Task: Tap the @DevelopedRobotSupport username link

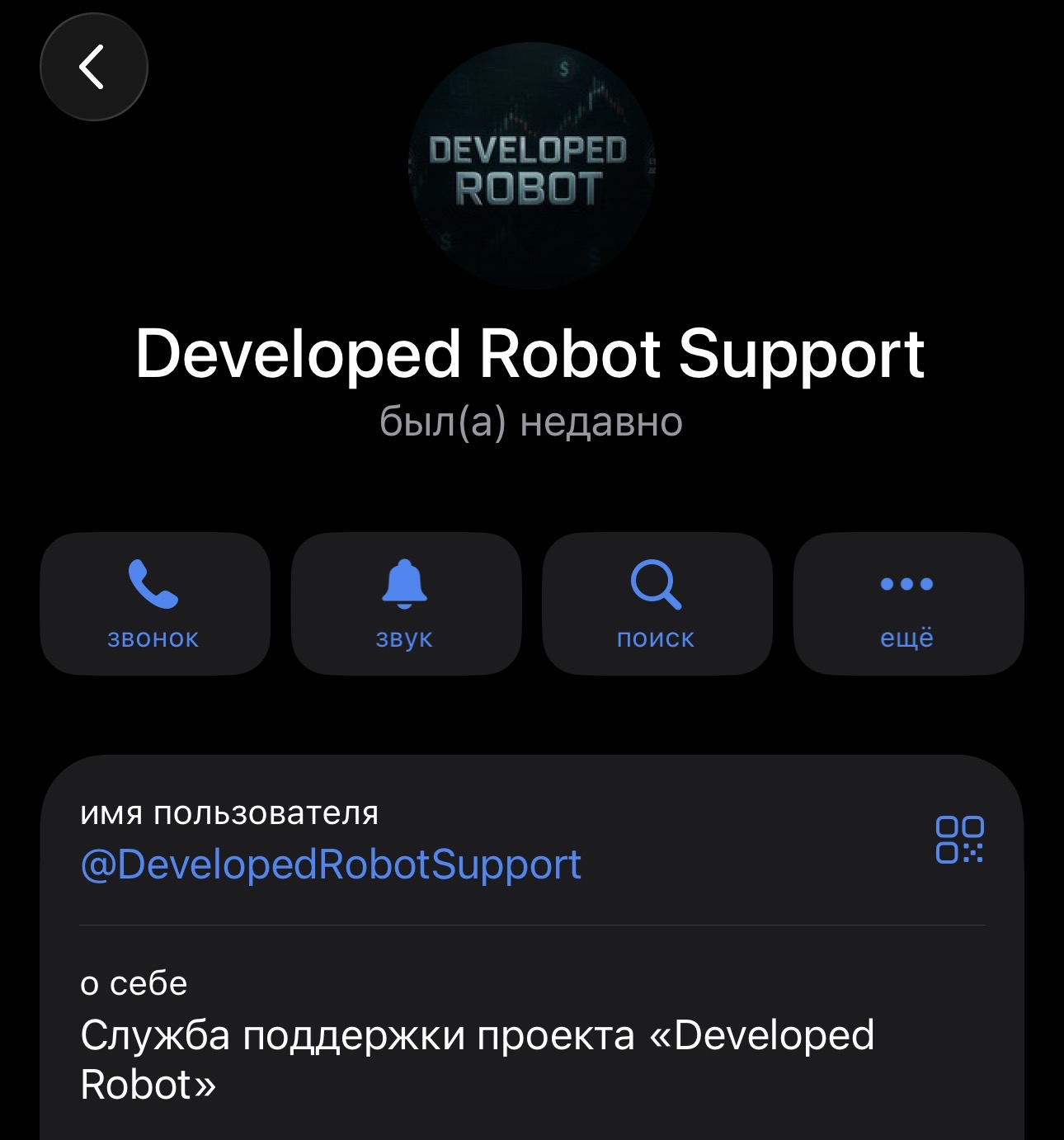Action: tap(331, 864)
